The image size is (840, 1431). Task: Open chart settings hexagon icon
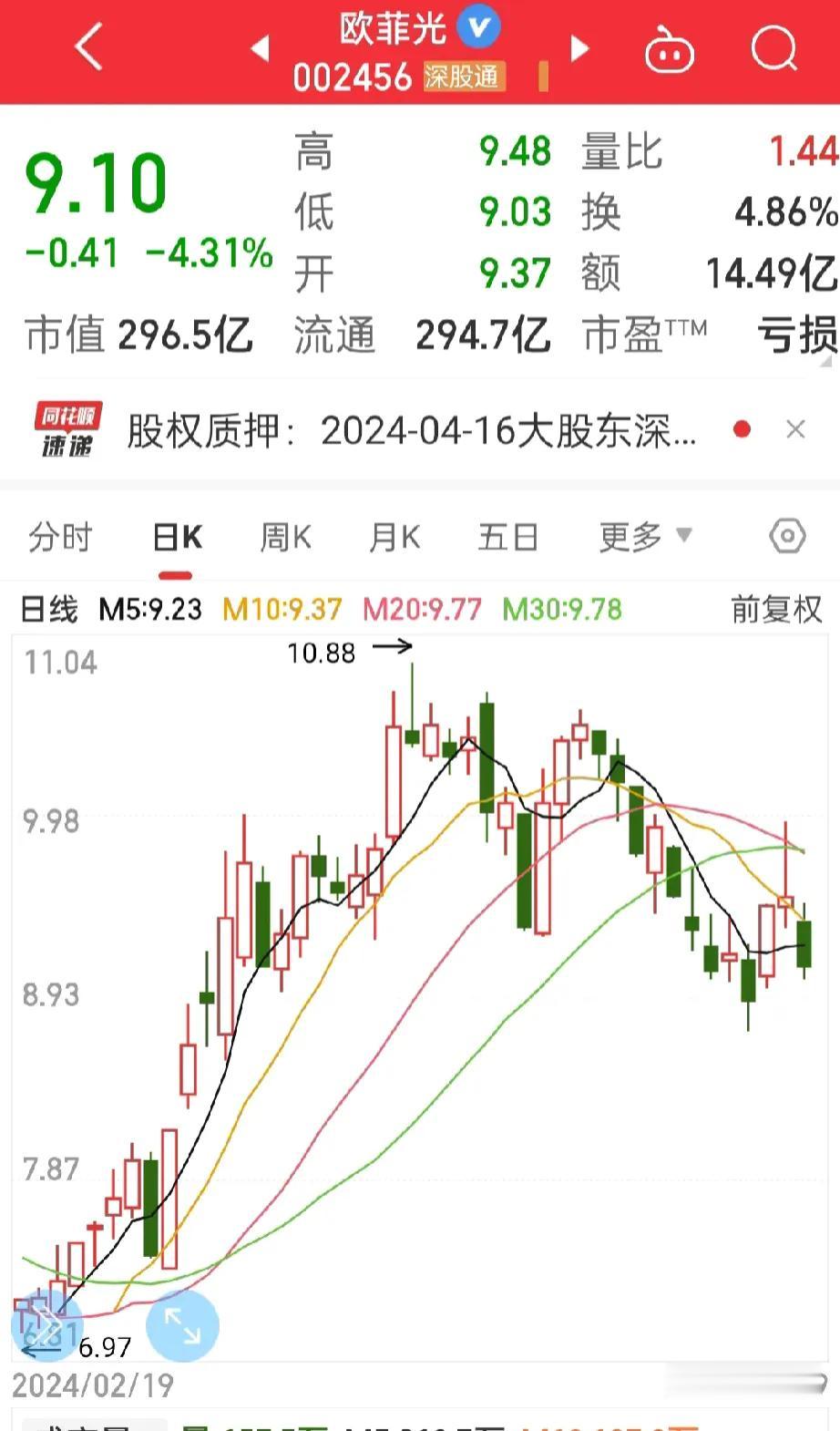pos(787,536)
